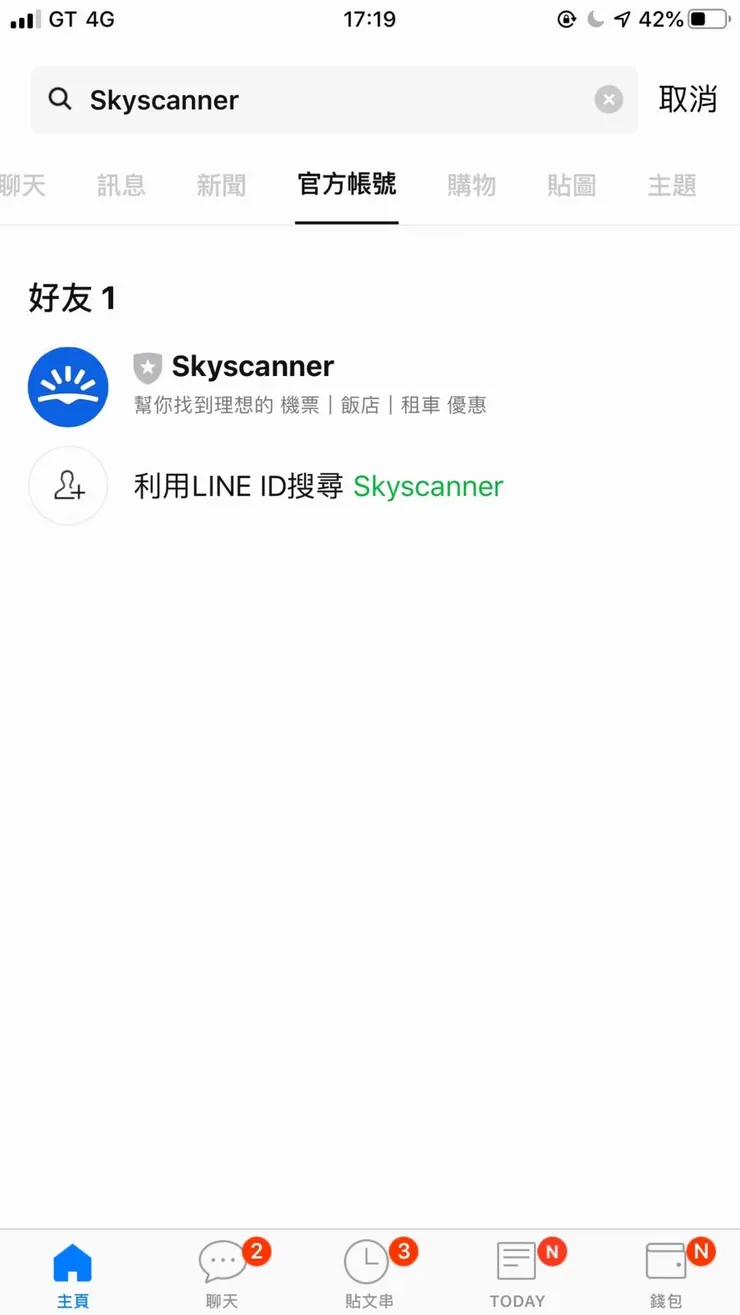Image resolution: width=740 pixels, height=1315 pixels.
Task: Switch to the 訊息 messages tab
Action: 121,186
